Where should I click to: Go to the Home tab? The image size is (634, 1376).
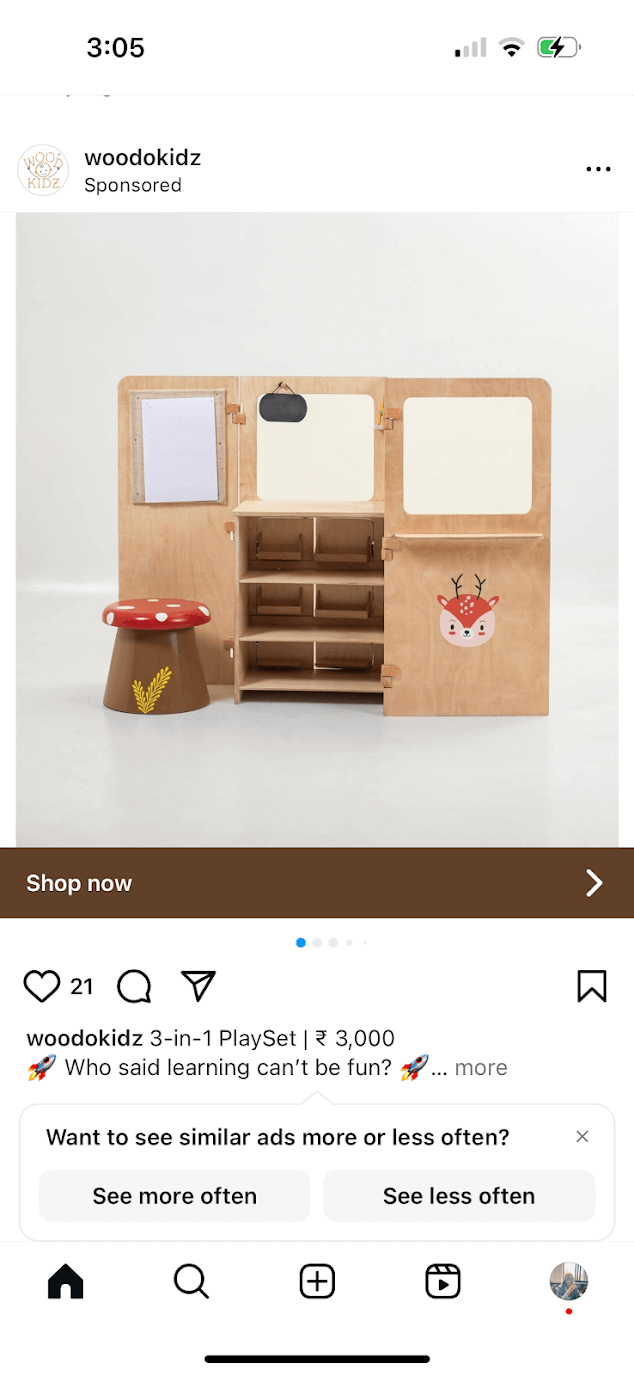pyautogui.click(x=66, y=1281)
